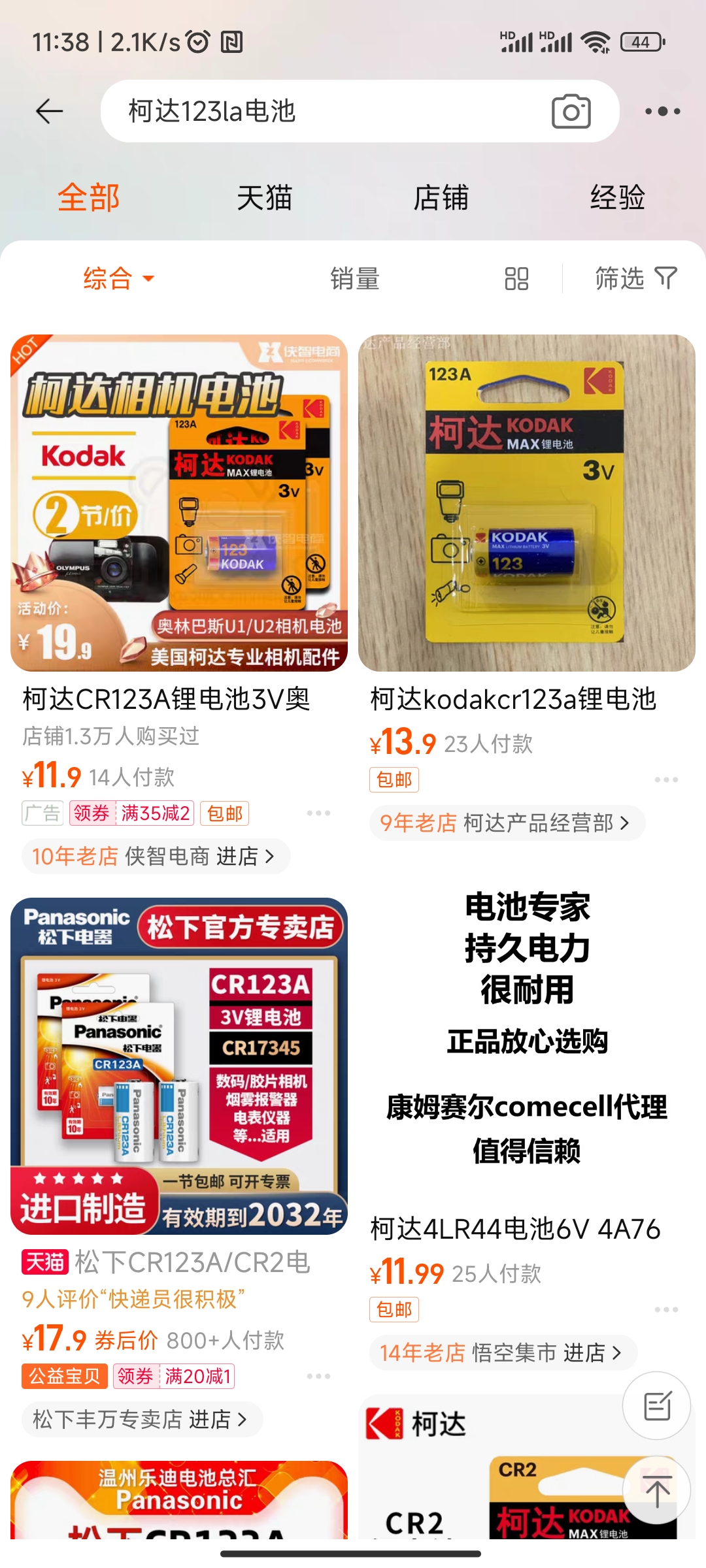The height and width of the screenshot is (1568, 706).
Task: Go back using the arrow icon
Action: pyautogui.click(x=50, y=112)
